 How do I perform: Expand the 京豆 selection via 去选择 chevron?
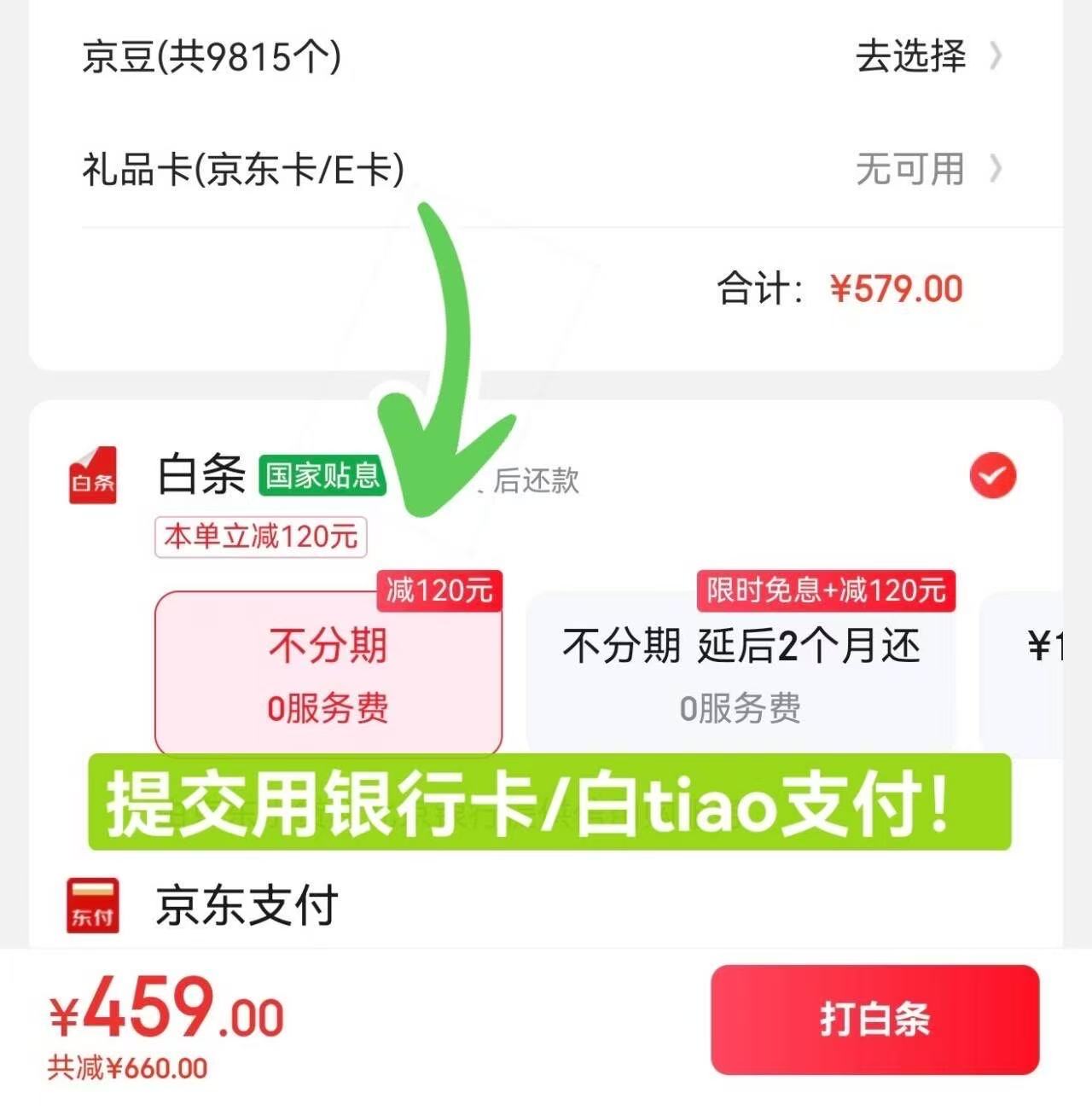click(993, 57)
